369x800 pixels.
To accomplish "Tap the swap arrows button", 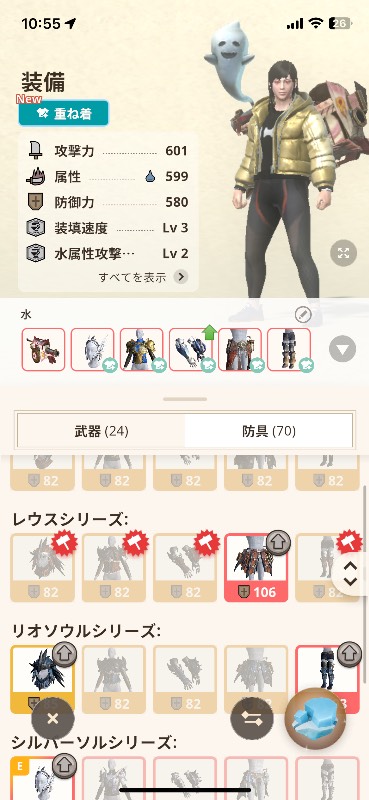I will (x=252, y=719).
